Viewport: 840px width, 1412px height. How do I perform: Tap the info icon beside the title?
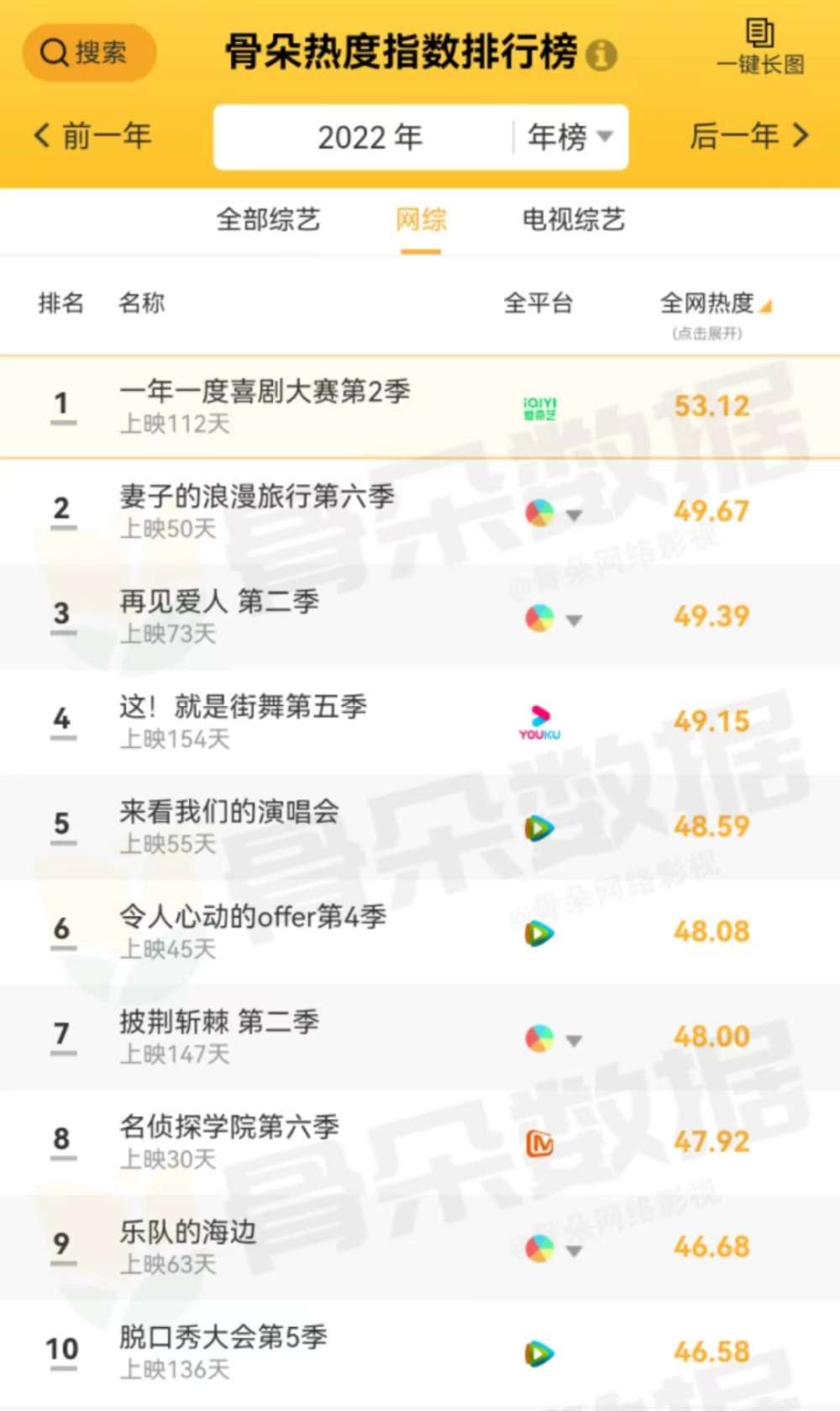click(601, 55)
